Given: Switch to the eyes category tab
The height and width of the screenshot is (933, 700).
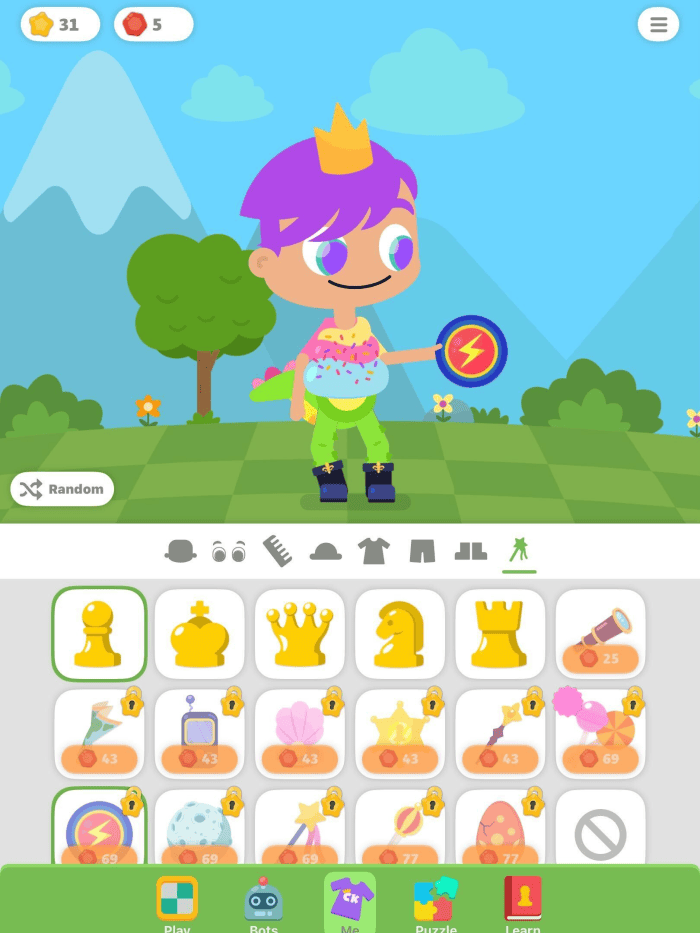Looking at the screenshot, I should click(x=229, y=551).
